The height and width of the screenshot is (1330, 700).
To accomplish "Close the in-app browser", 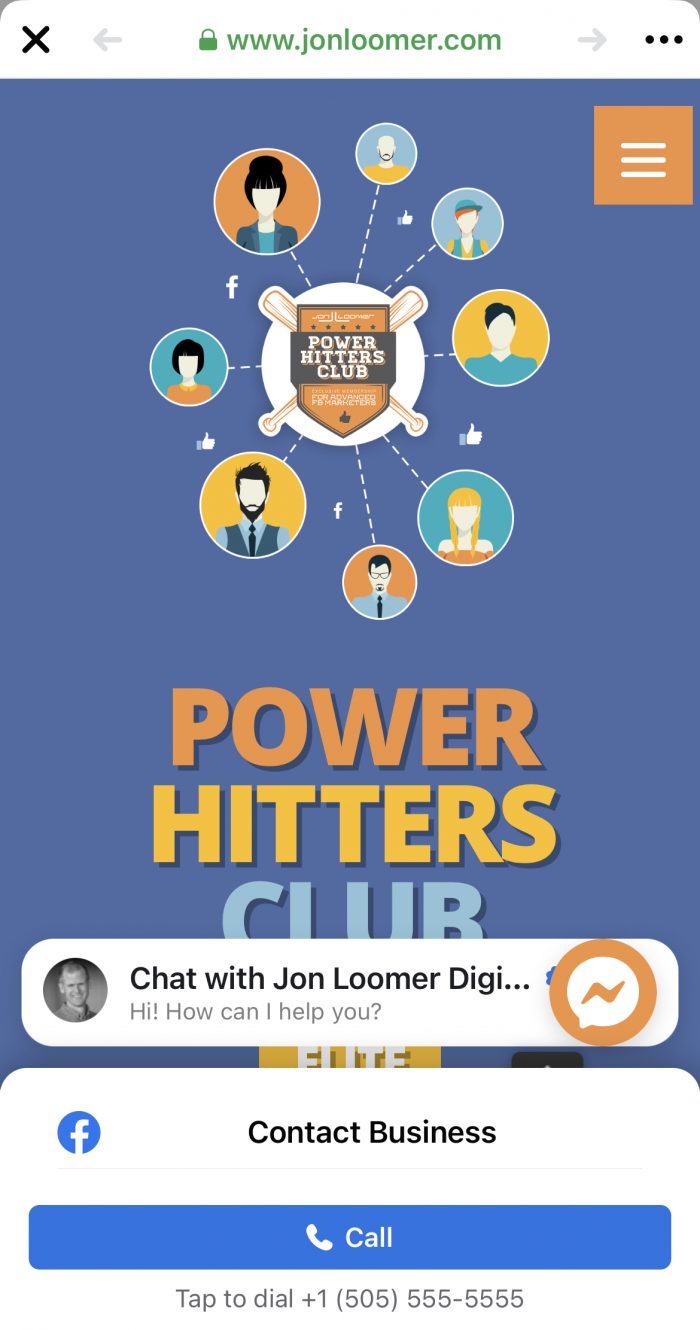I will coord(36,40).
